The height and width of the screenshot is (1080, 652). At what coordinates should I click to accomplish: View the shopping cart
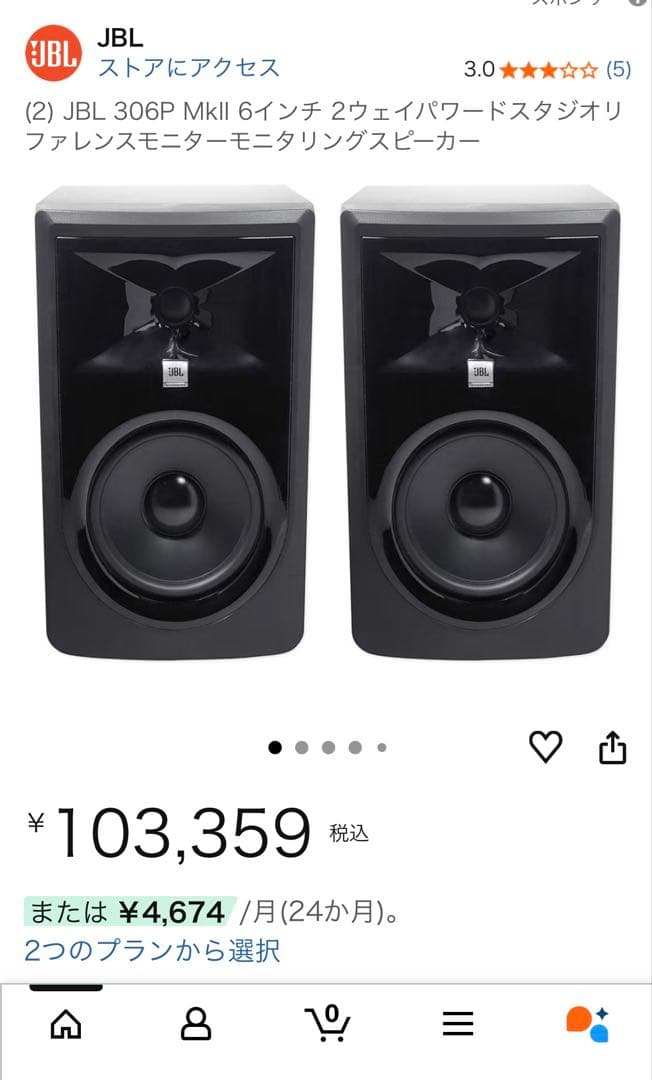[x=327, y=1024]
